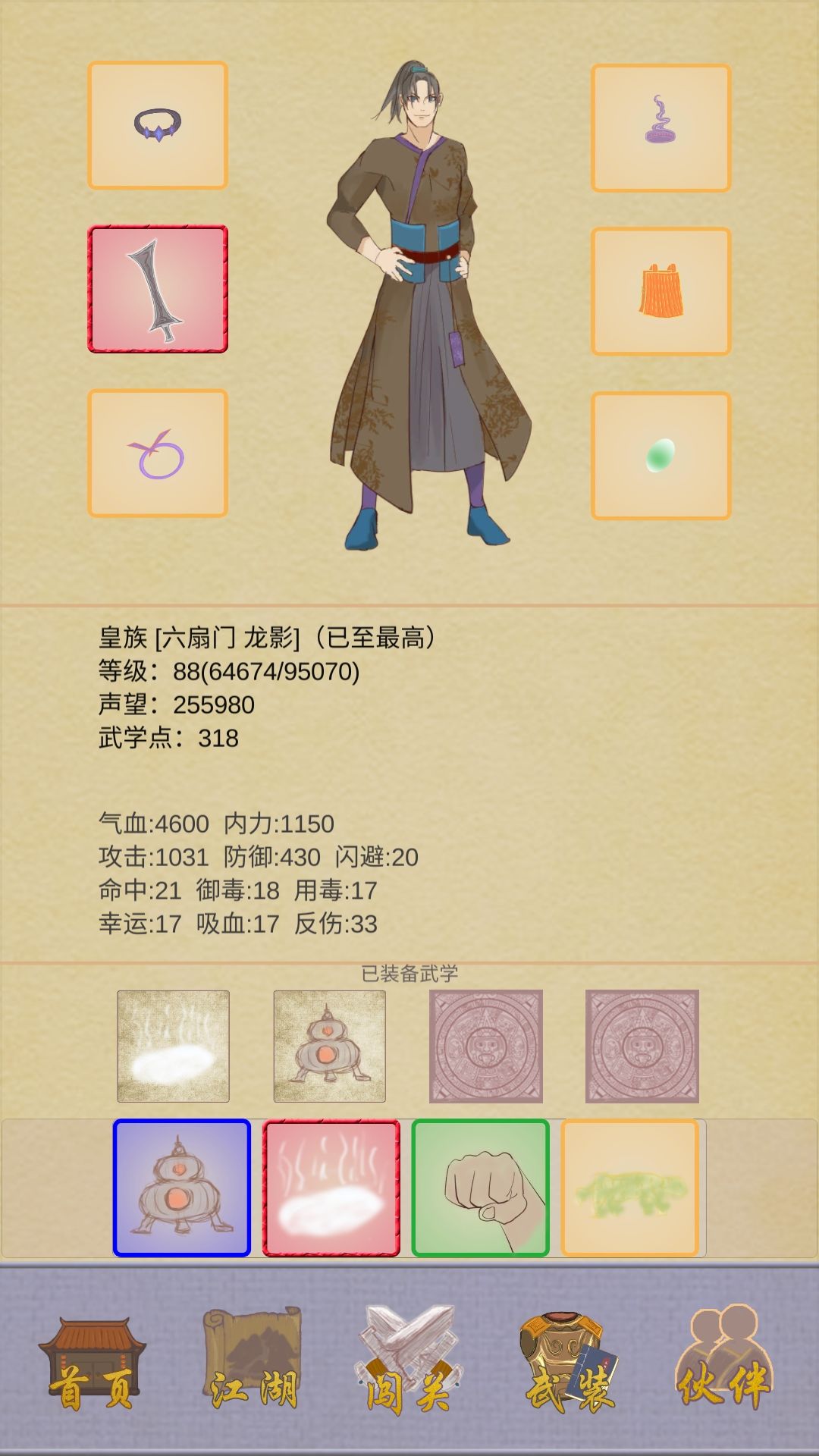Tap the fourth equipped martial art slot

click(642, 1046)
